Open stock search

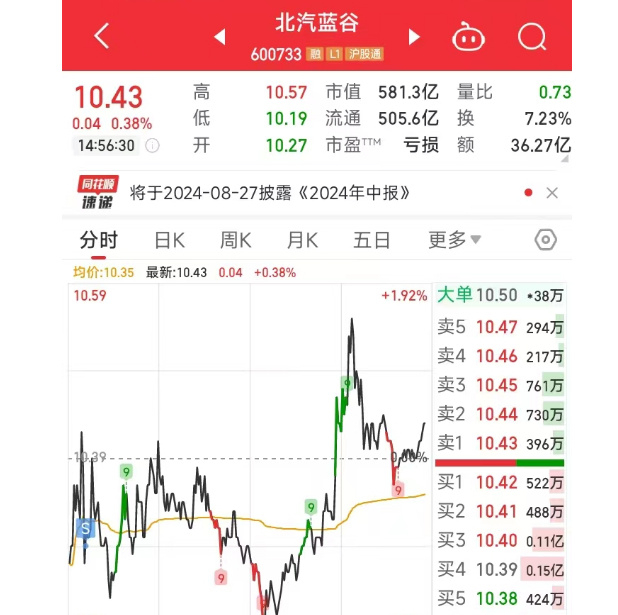tap(532, 37)
